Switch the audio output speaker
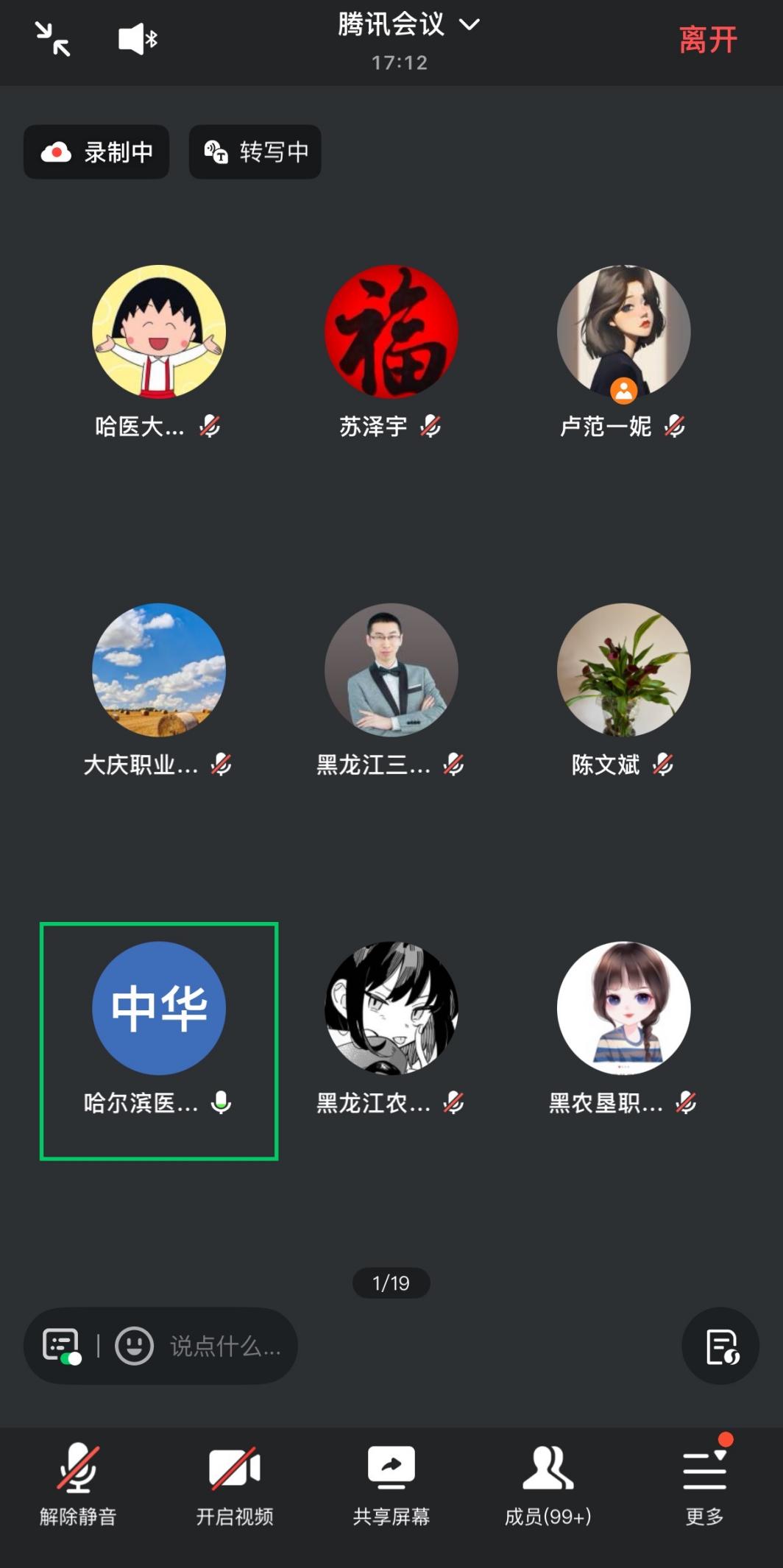 (138, 39)
